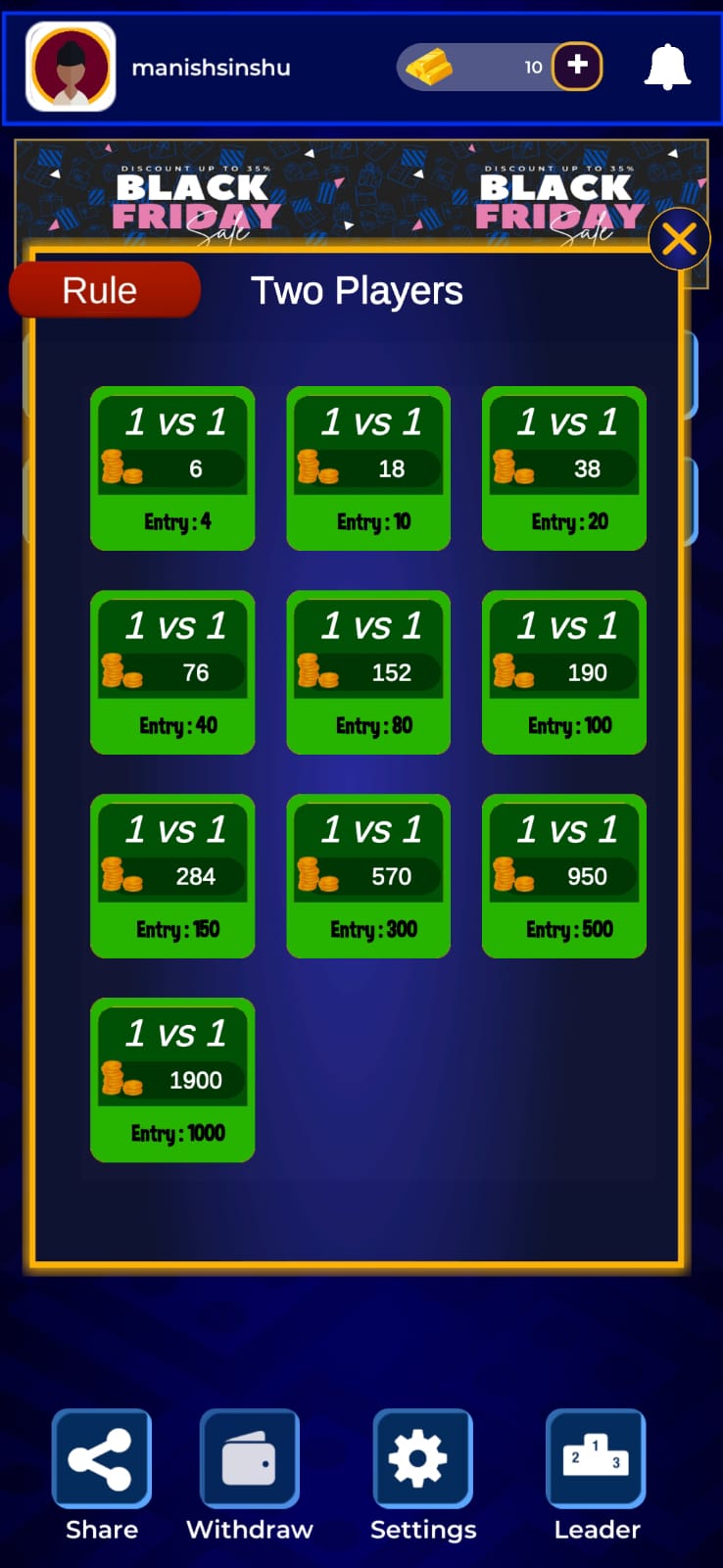Select the 1 vs 1 Entry 4 match
This screenshot has height=1568, width=723.
172,468
